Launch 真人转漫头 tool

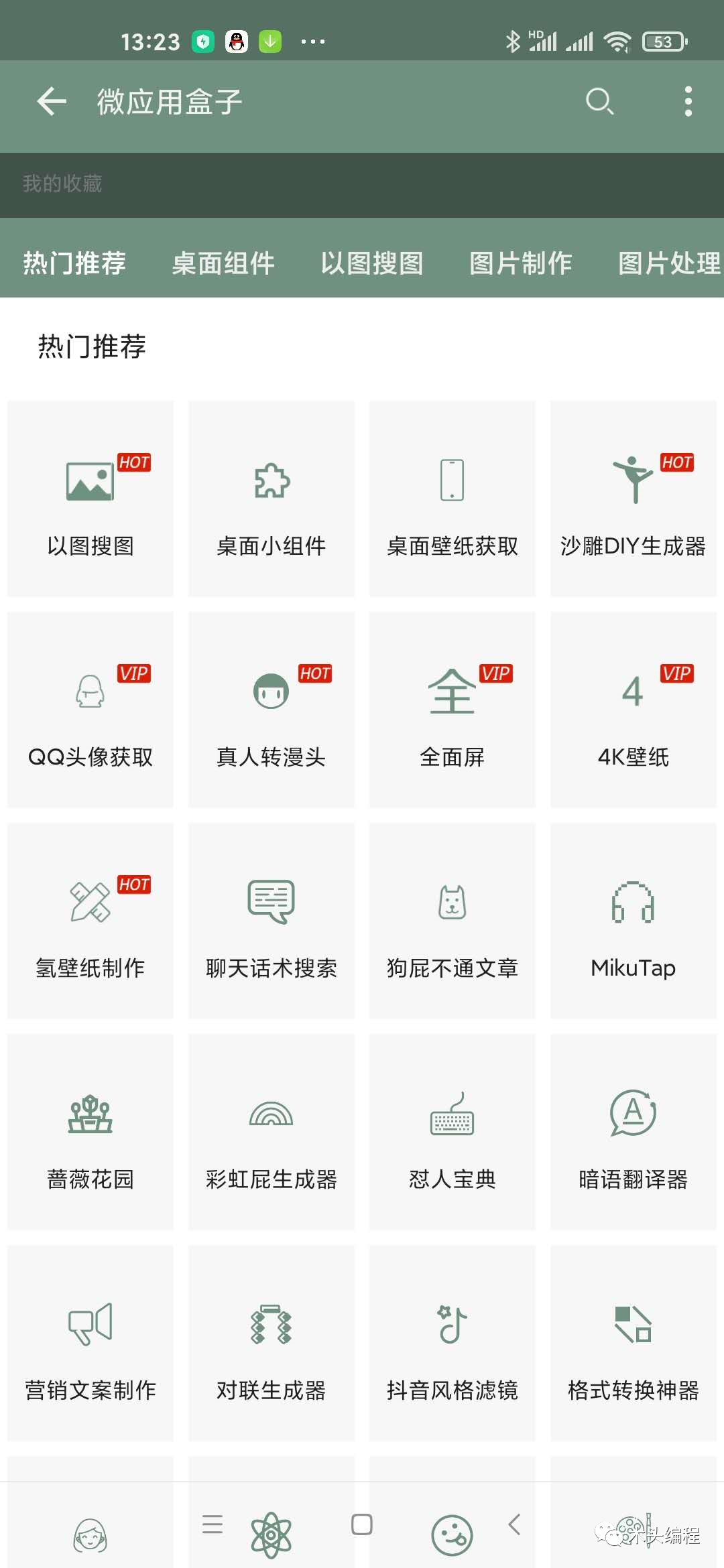click(271, 710)
